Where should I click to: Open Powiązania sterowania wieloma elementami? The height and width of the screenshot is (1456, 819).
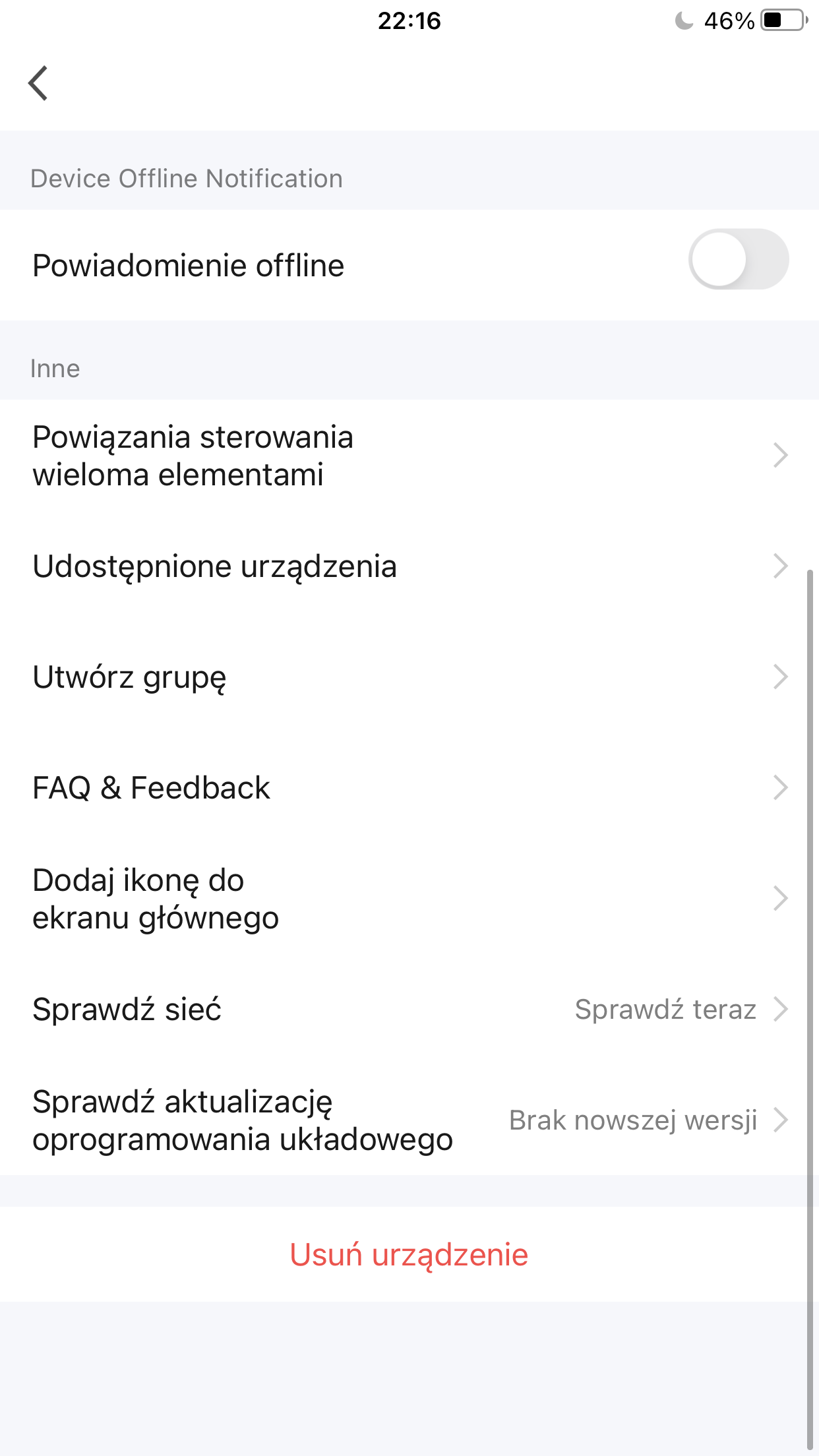click(x=409, y=456)
